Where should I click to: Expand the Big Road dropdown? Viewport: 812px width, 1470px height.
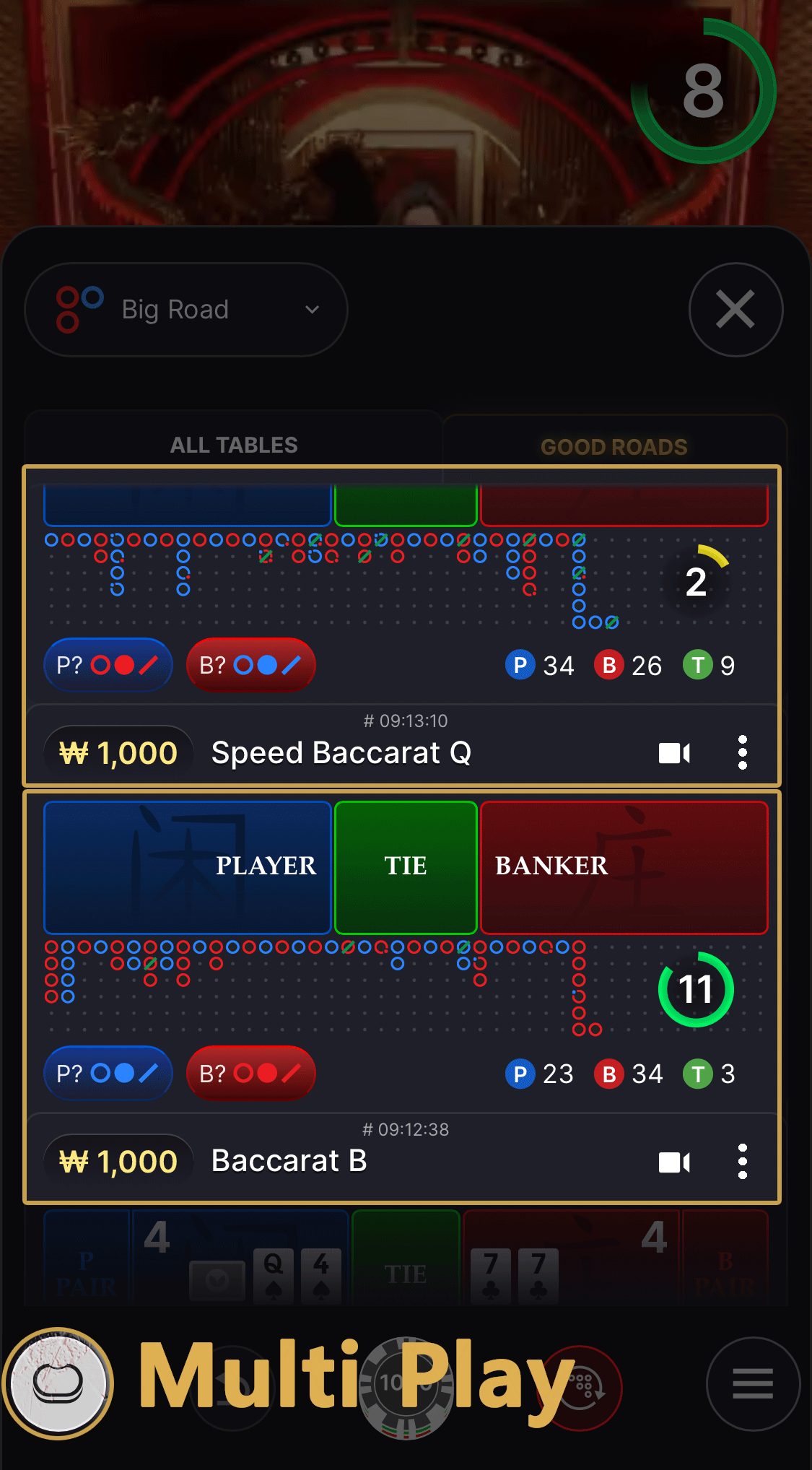(186, 309)
